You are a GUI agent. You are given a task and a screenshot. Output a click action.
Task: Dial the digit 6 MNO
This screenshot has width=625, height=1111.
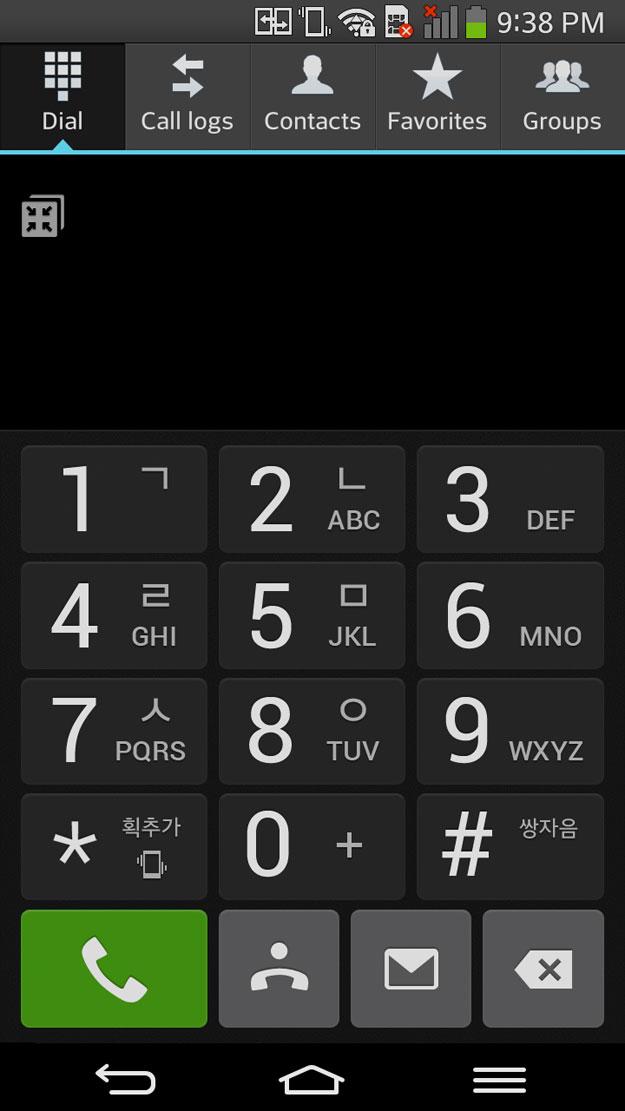[x=510, y=615]
